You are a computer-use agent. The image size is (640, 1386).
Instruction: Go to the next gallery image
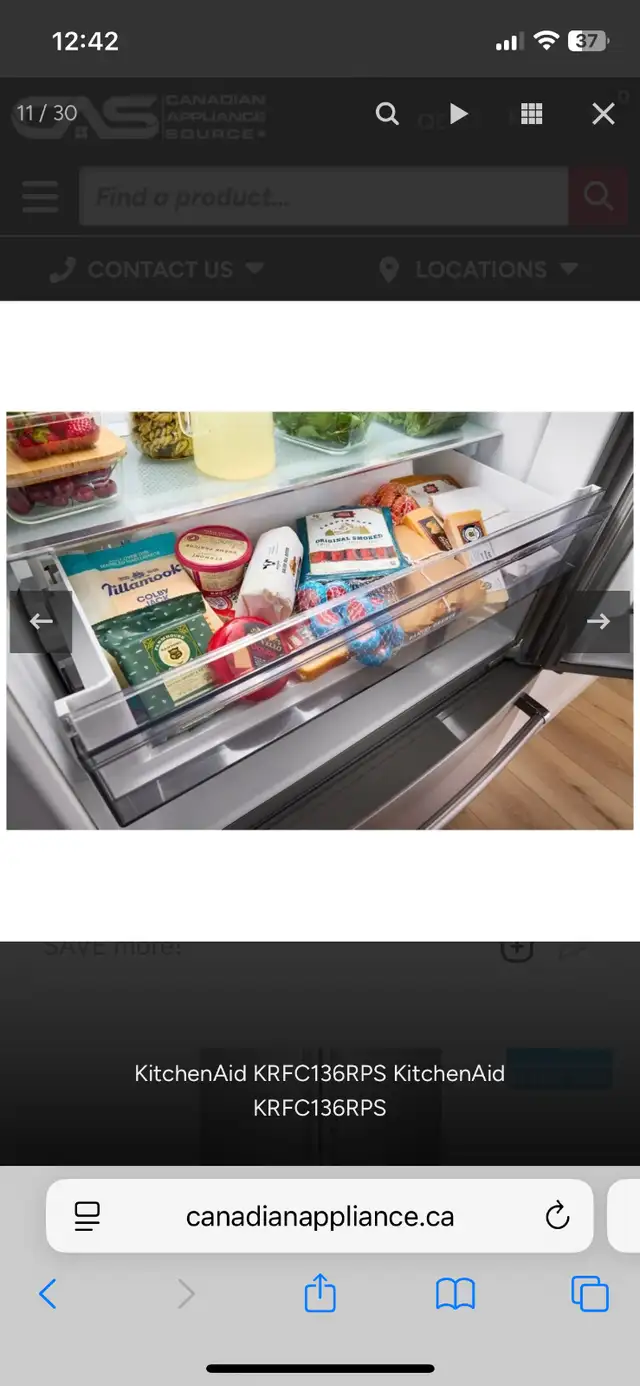[598, 621]
